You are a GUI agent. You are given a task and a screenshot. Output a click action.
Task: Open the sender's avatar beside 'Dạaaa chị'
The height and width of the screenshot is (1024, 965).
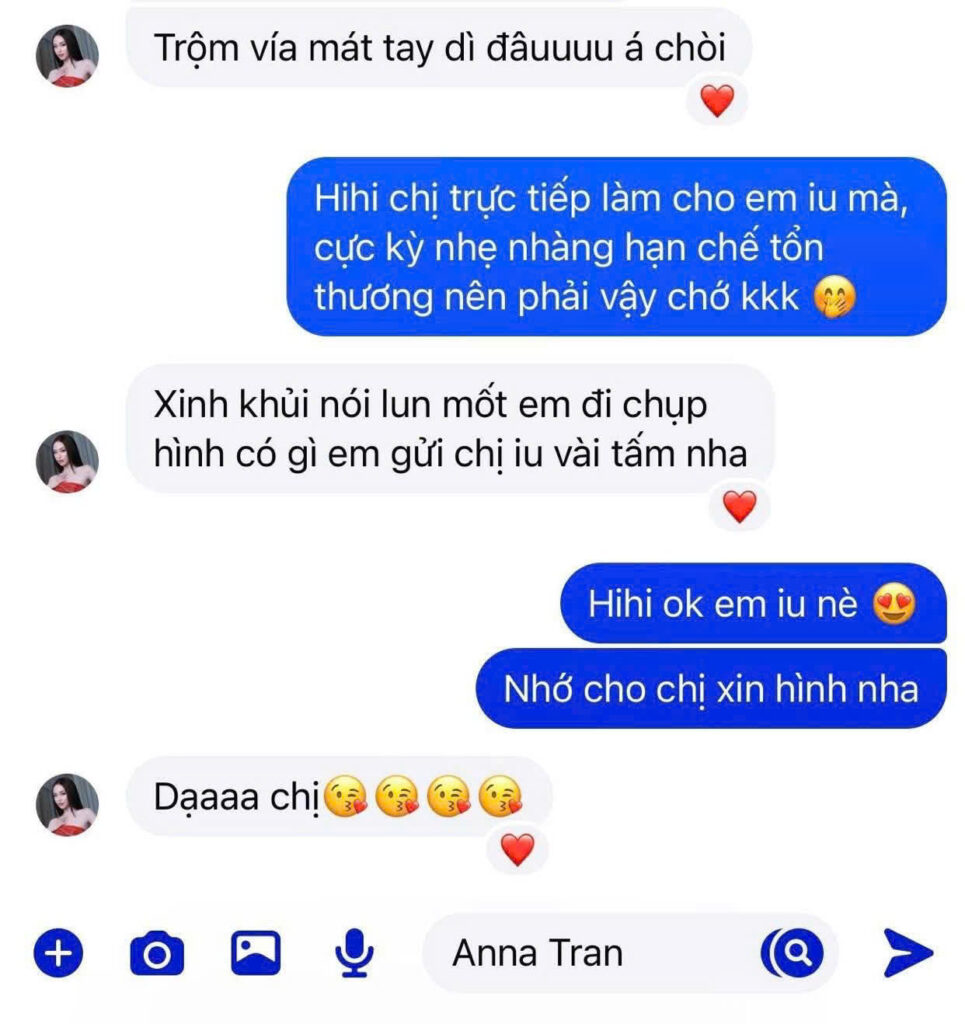(68, 804)
